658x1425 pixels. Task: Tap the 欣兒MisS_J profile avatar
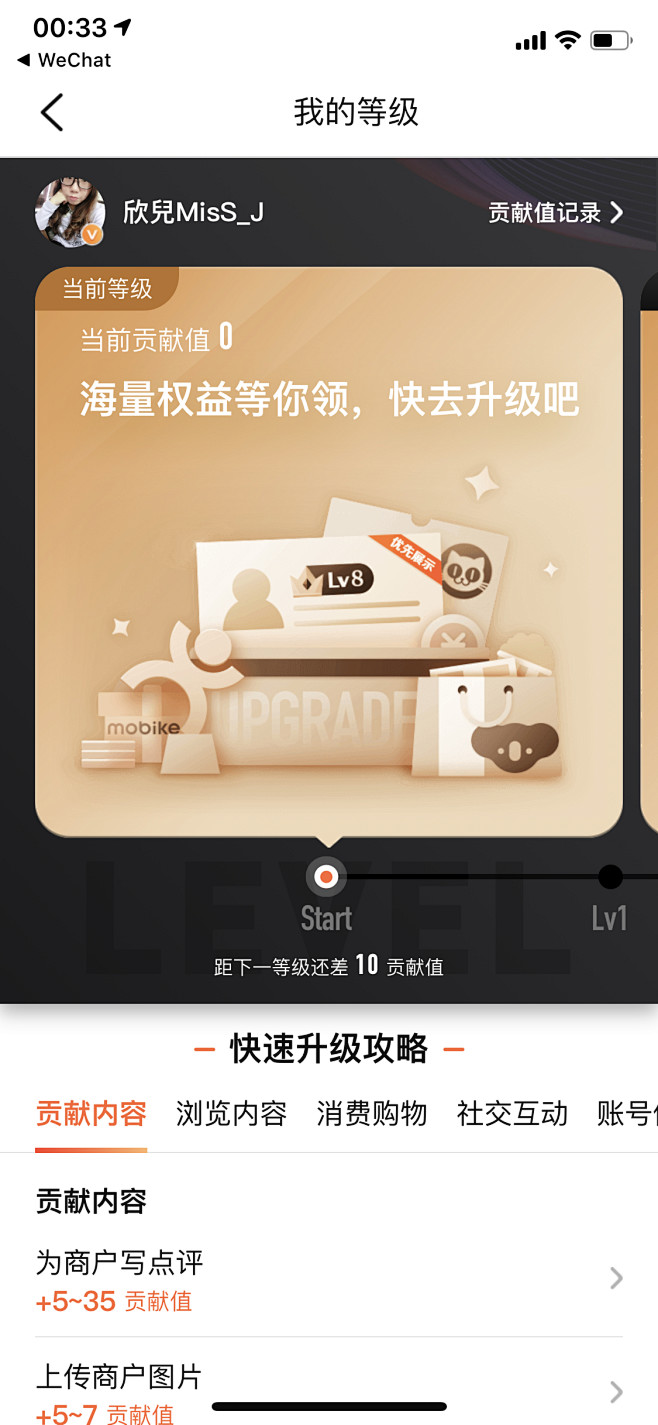70,213
